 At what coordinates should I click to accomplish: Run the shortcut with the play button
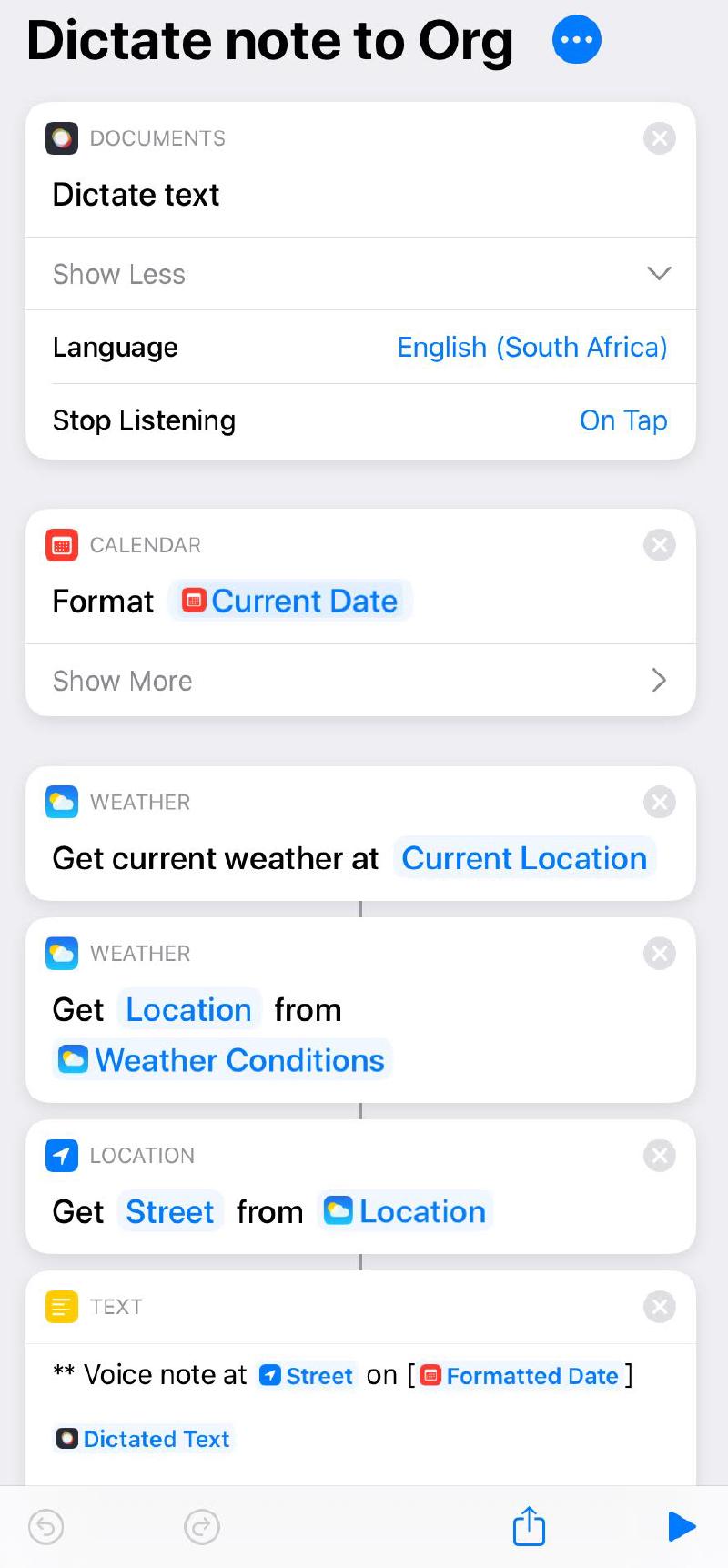point(682,1526)
